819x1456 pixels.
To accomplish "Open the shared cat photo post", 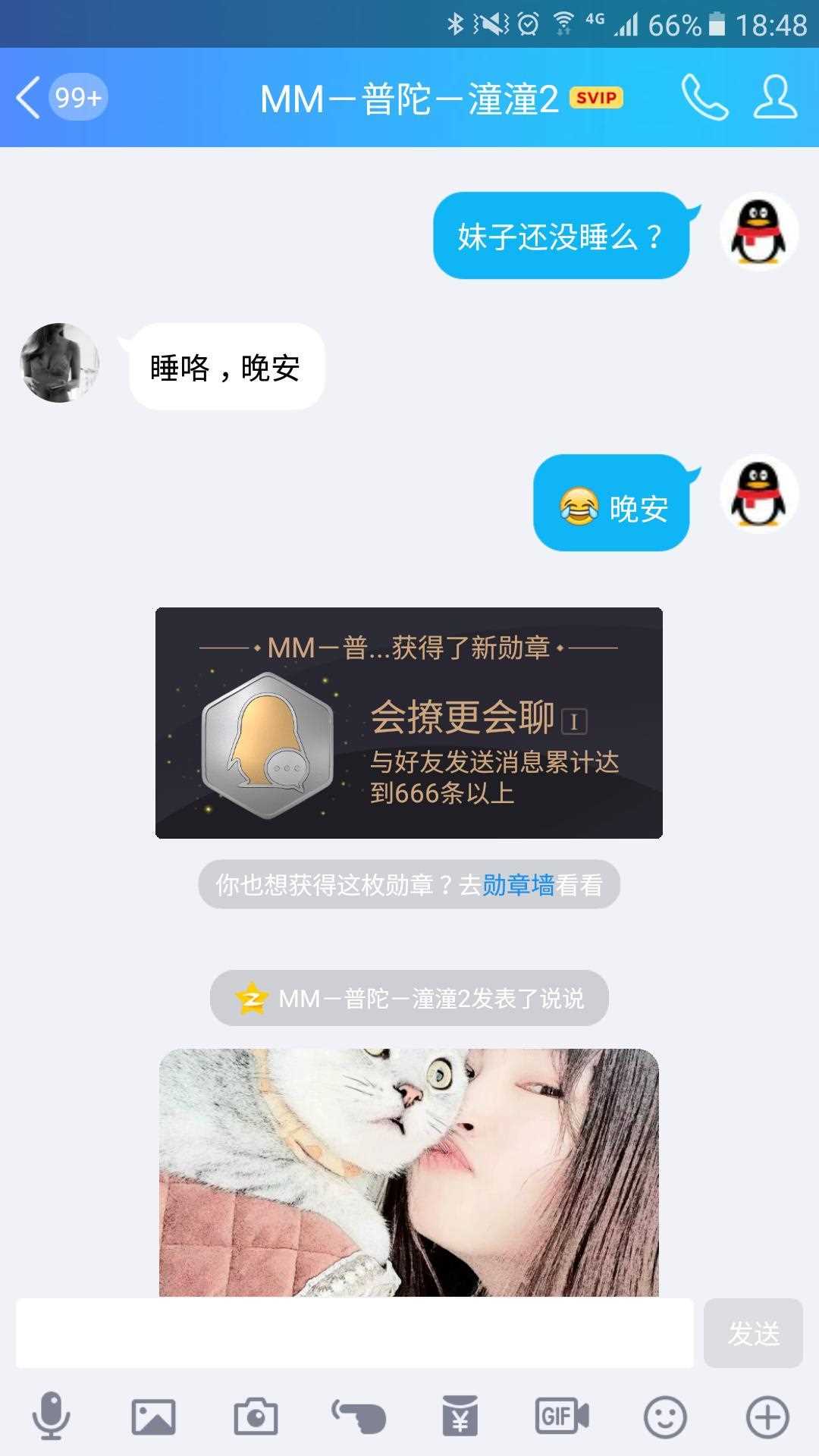I will click(409, 1172).
